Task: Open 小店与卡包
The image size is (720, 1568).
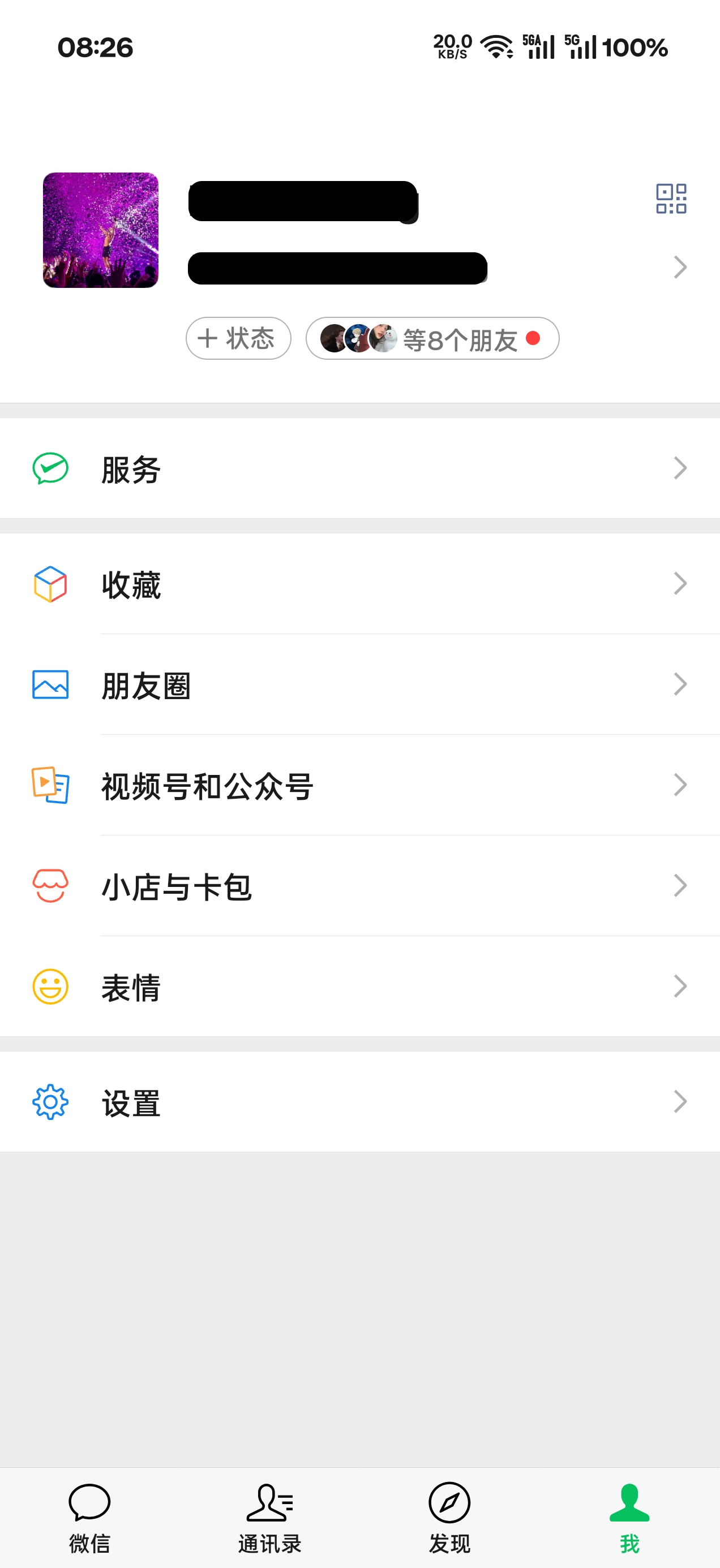Action: [359, 886]
